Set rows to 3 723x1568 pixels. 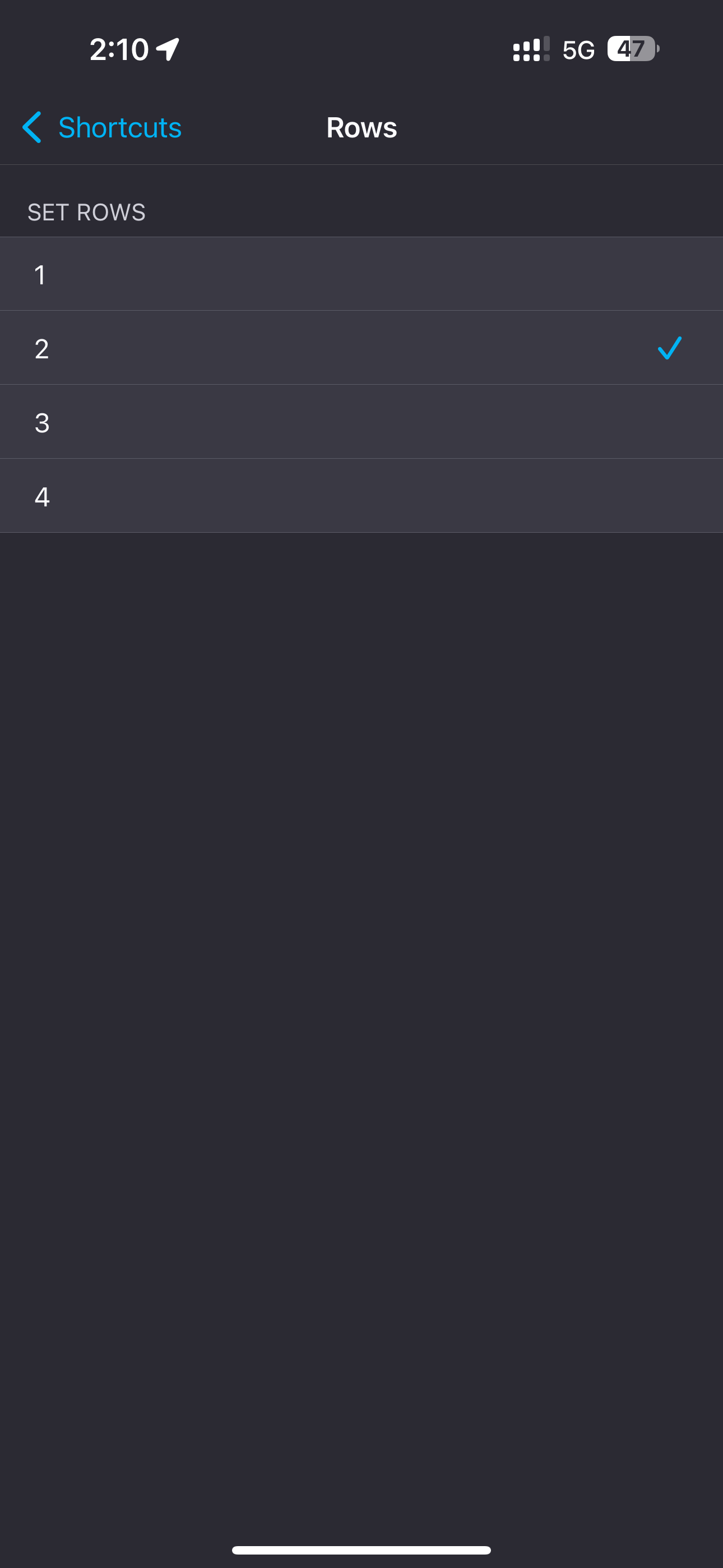coord(361,422)
